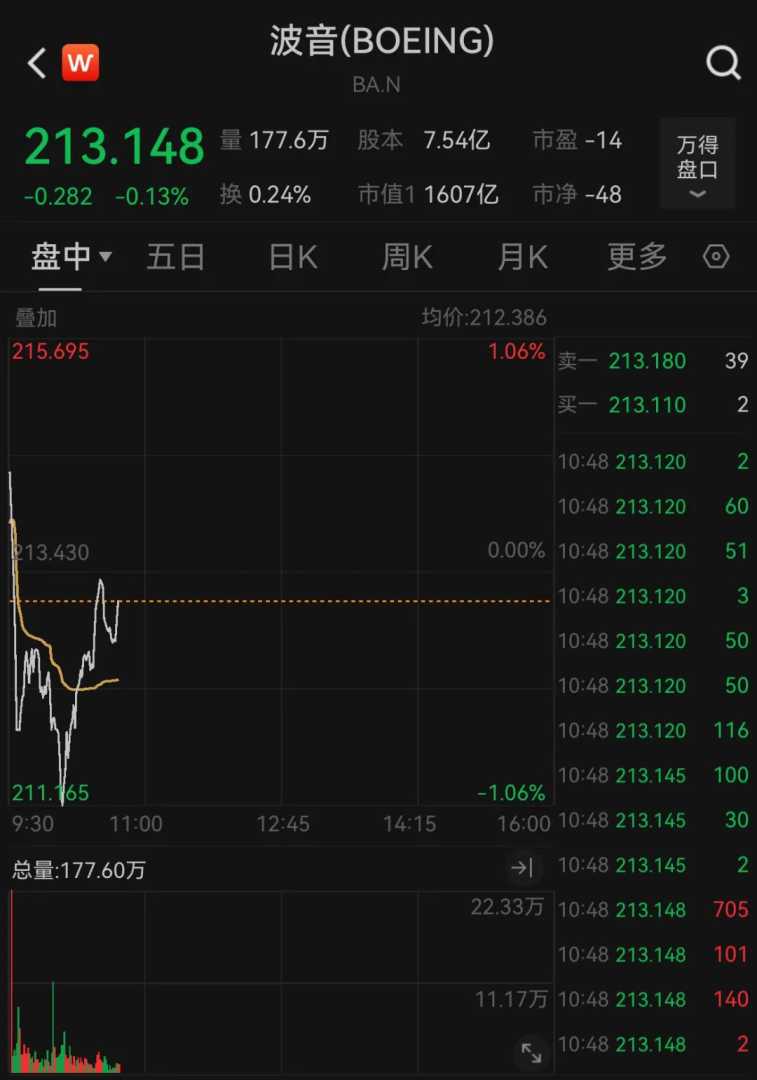
Task: Open the search magnifier
Action: pos(723,64)
